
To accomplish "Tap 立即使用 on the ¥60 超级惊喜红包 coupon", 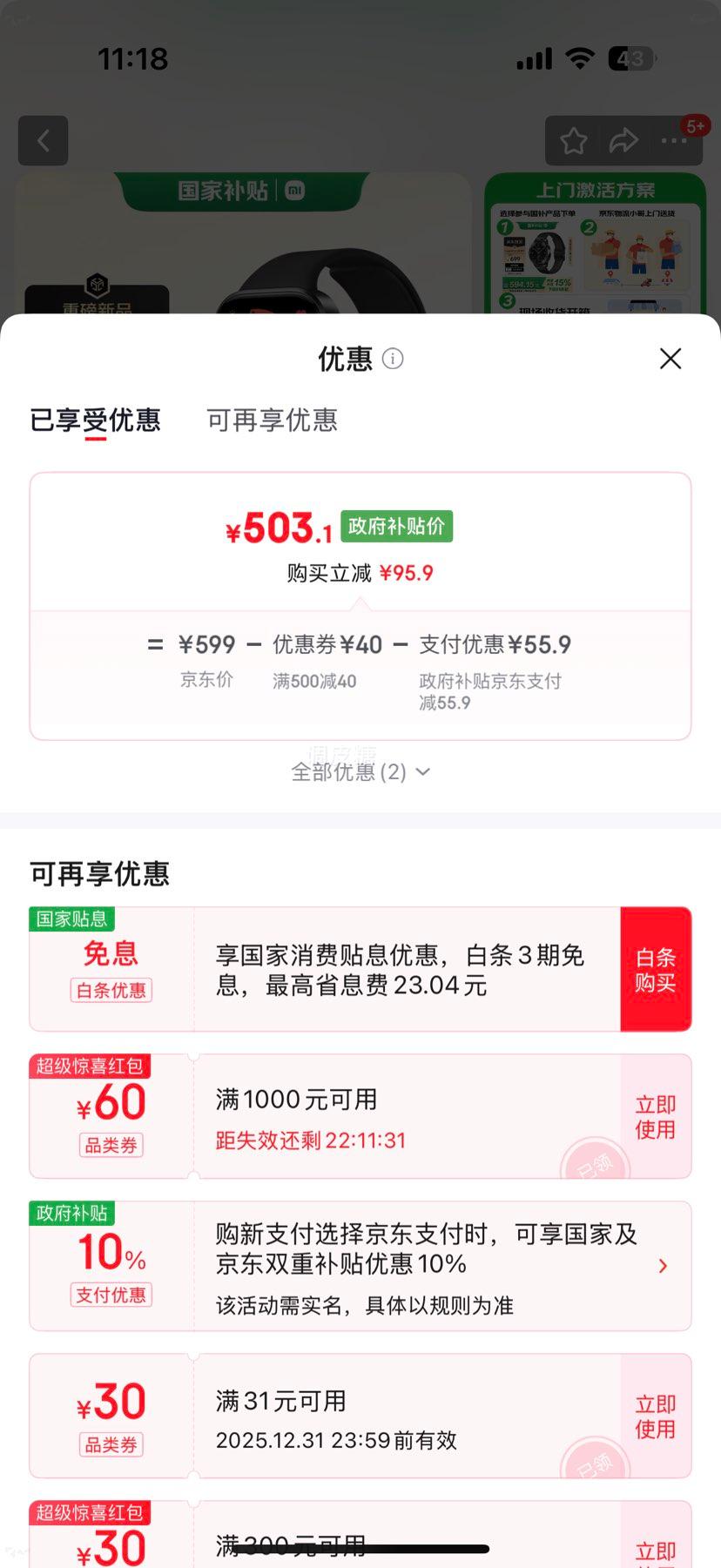I will [x=655, y=1116].
